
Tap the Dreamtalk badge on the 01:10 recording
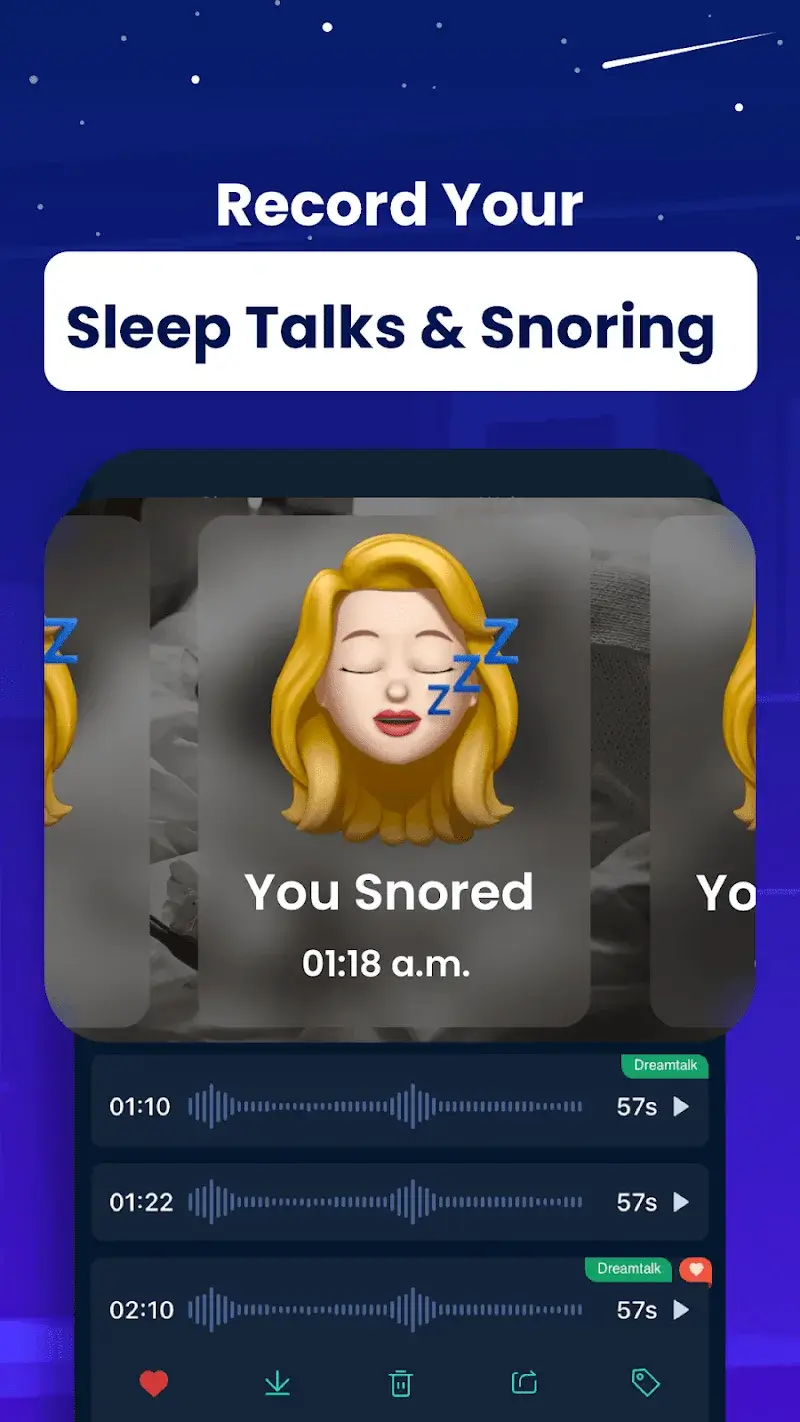point(664,1066)
